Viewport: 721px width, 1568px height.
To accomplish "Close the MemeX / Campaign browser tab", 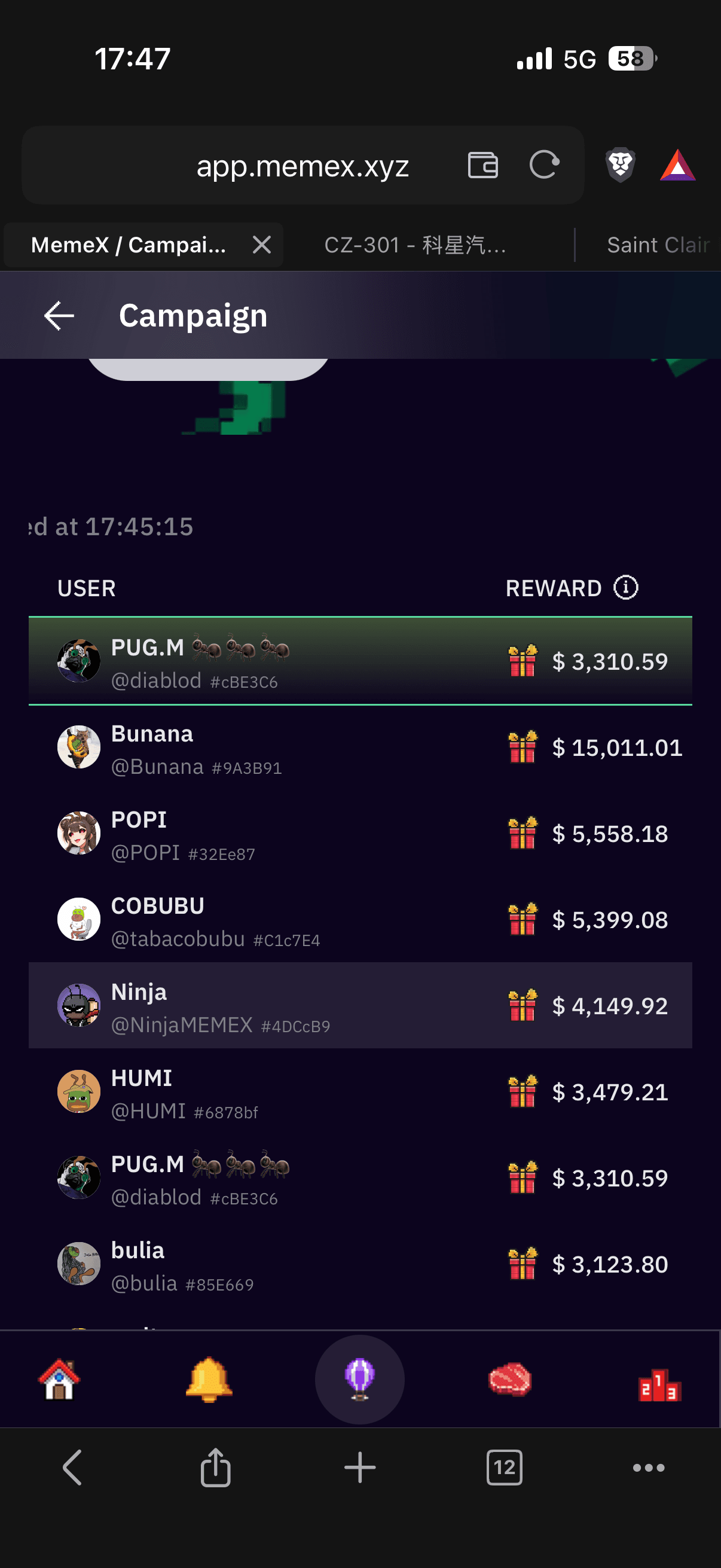I will tap(262, 245).
